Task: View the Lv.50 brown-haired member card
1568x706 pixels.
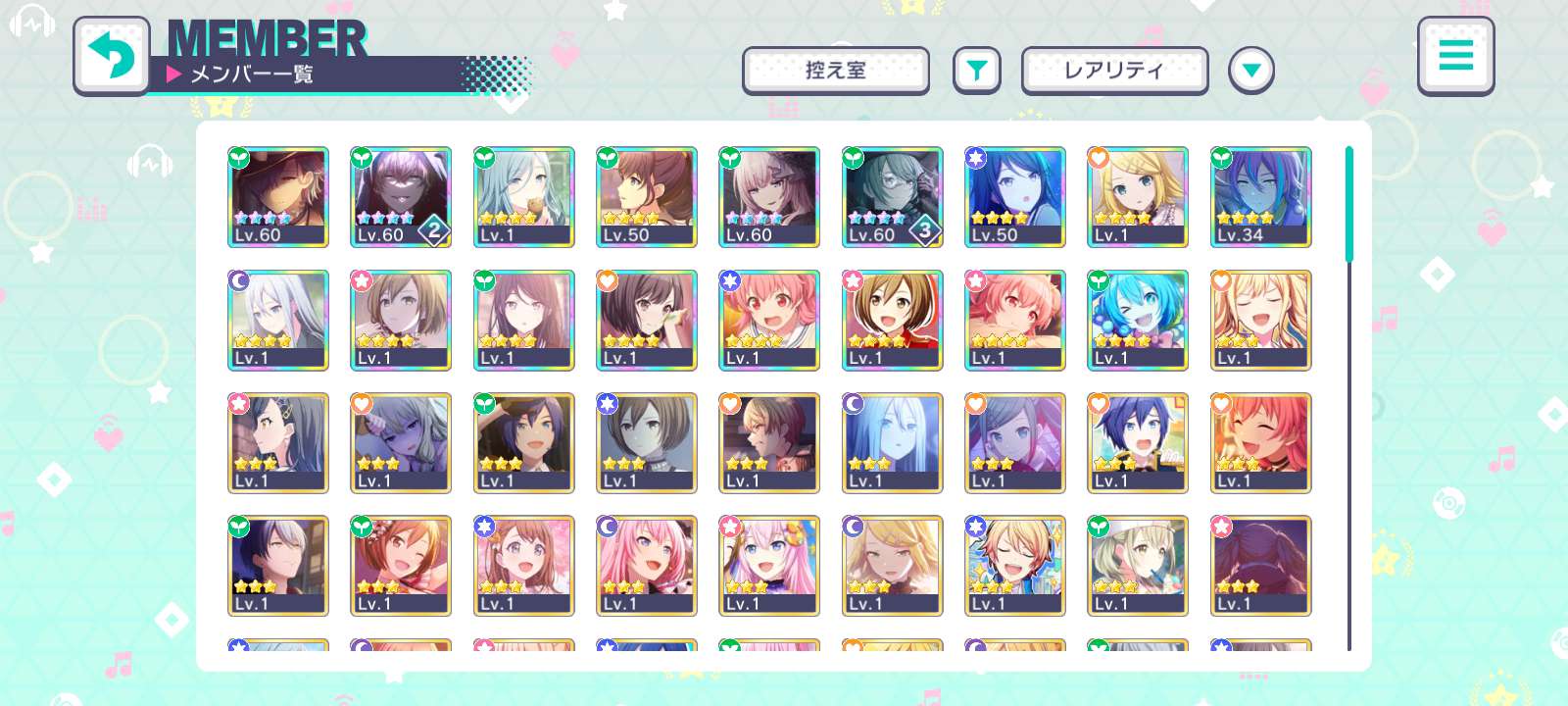Action: (646, 196)
